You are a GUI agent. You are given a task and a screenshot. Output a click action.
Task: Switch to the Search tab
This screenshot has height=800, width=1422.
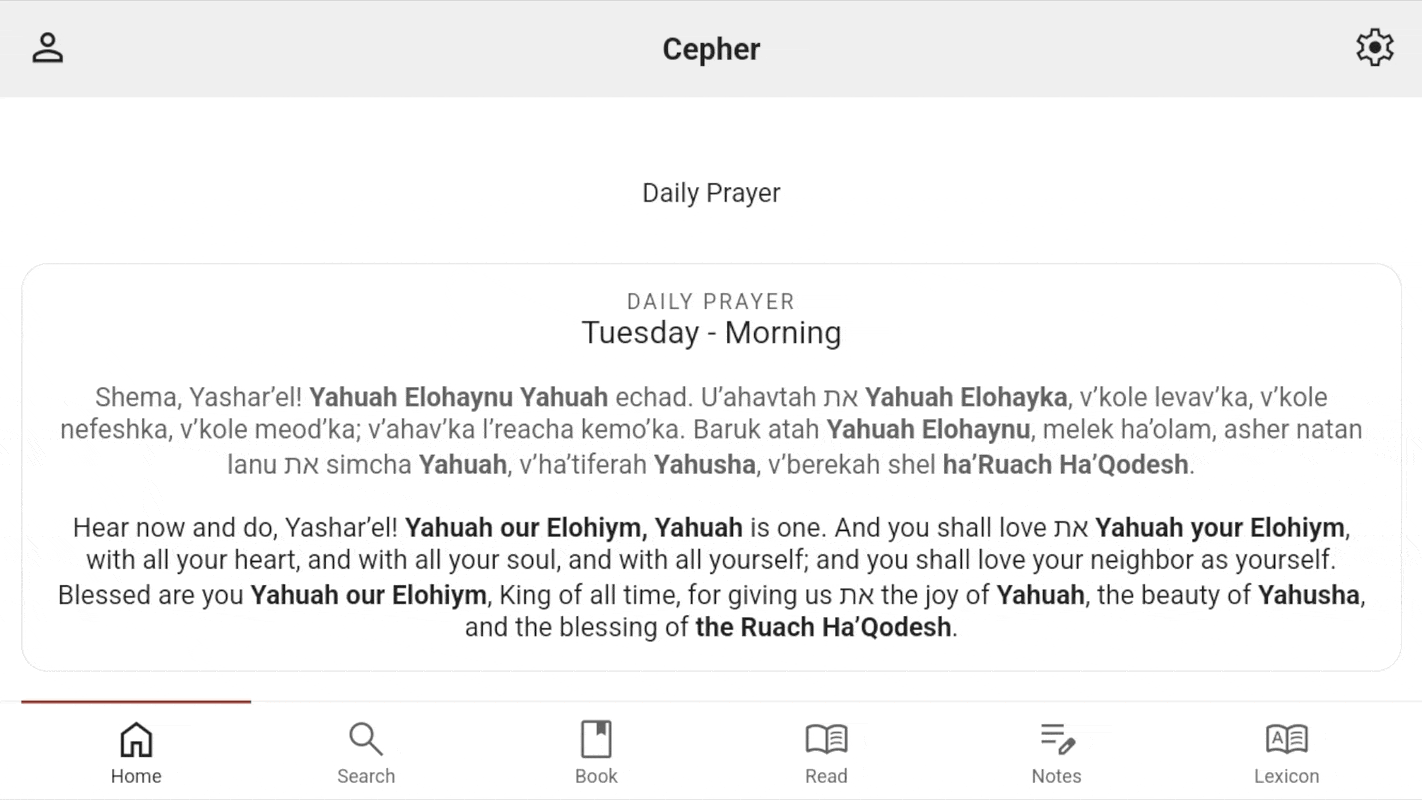tap(366, 752)
